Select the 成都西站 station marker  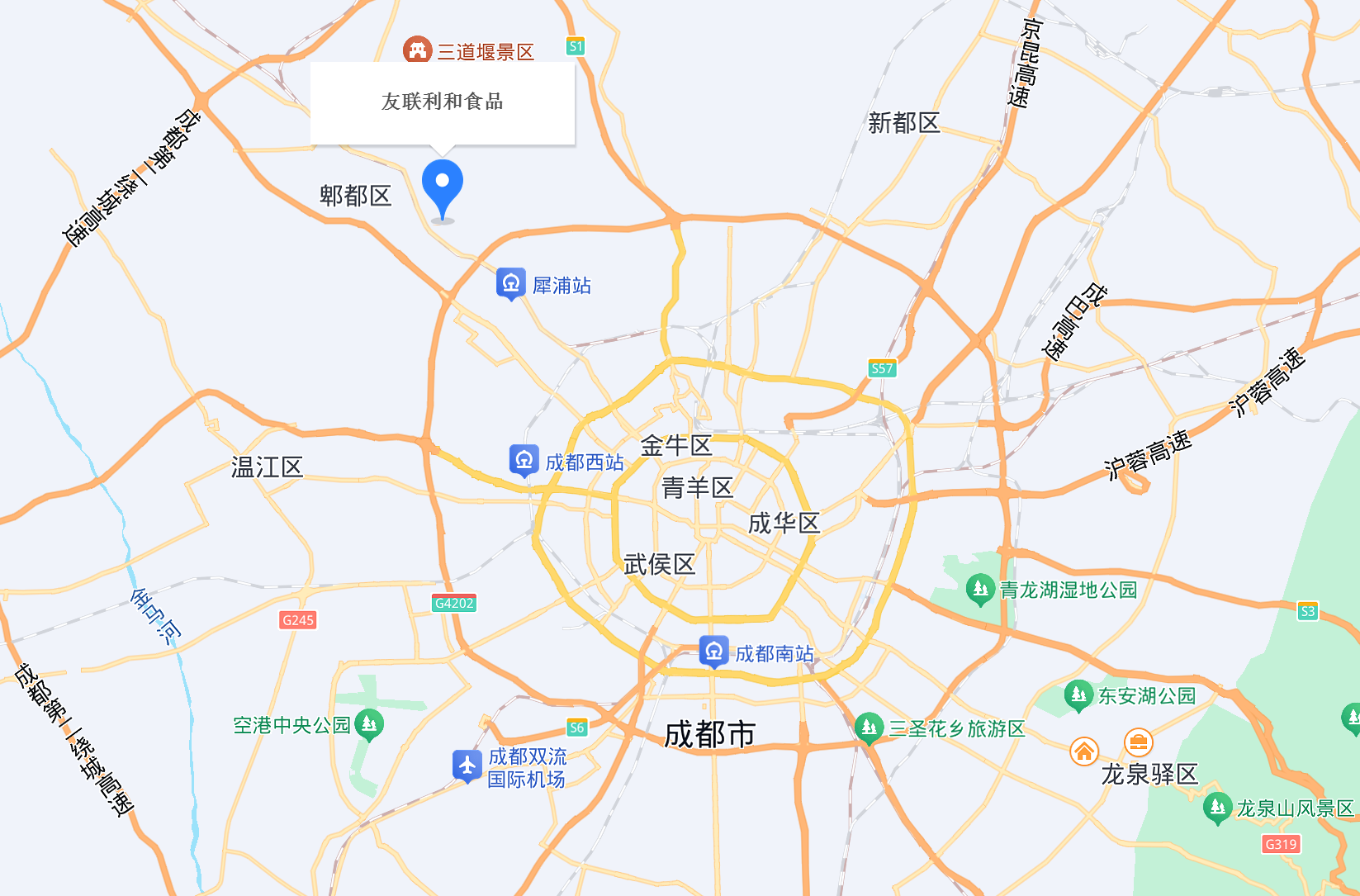tap(524, 460)
